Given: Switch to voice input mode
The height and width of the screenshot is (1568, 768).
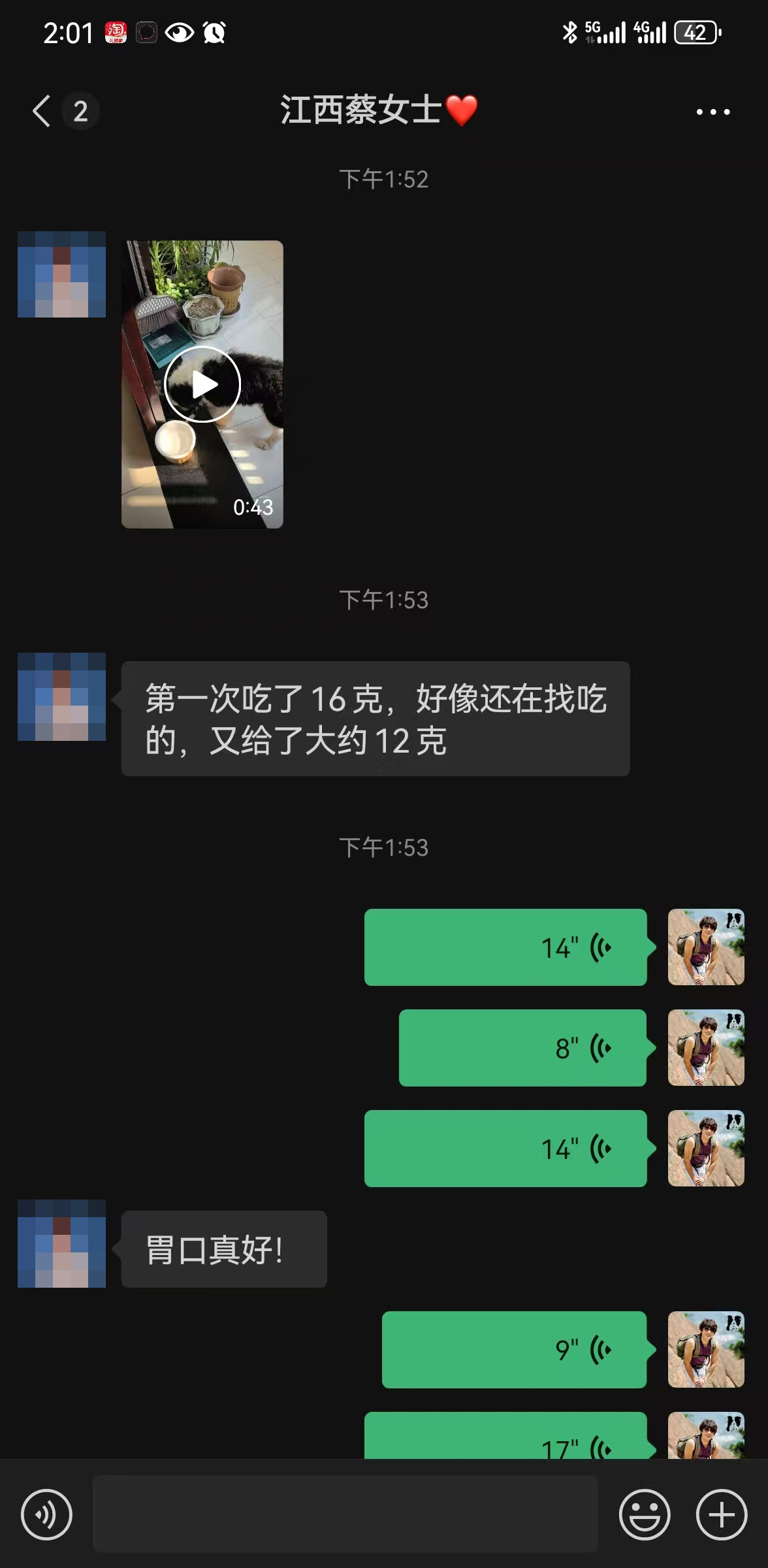Looking at the screenshot, I should click(x=46, y=1514).
